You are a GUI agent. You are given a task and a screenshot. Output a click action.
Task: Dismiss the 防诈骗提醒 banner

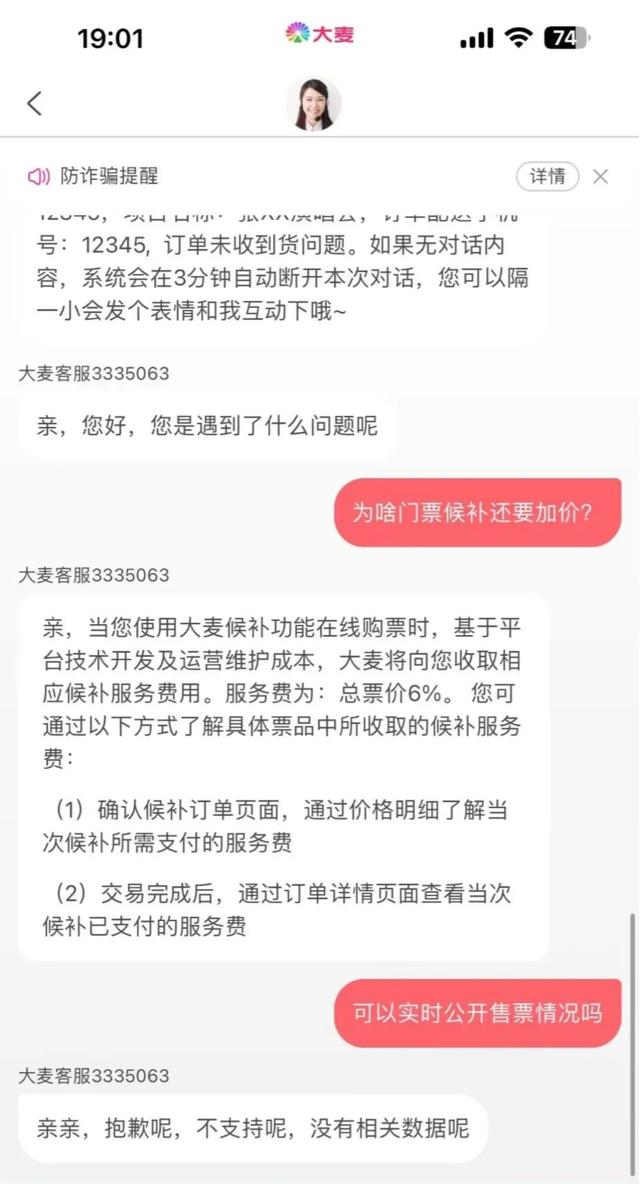(601, 177)
